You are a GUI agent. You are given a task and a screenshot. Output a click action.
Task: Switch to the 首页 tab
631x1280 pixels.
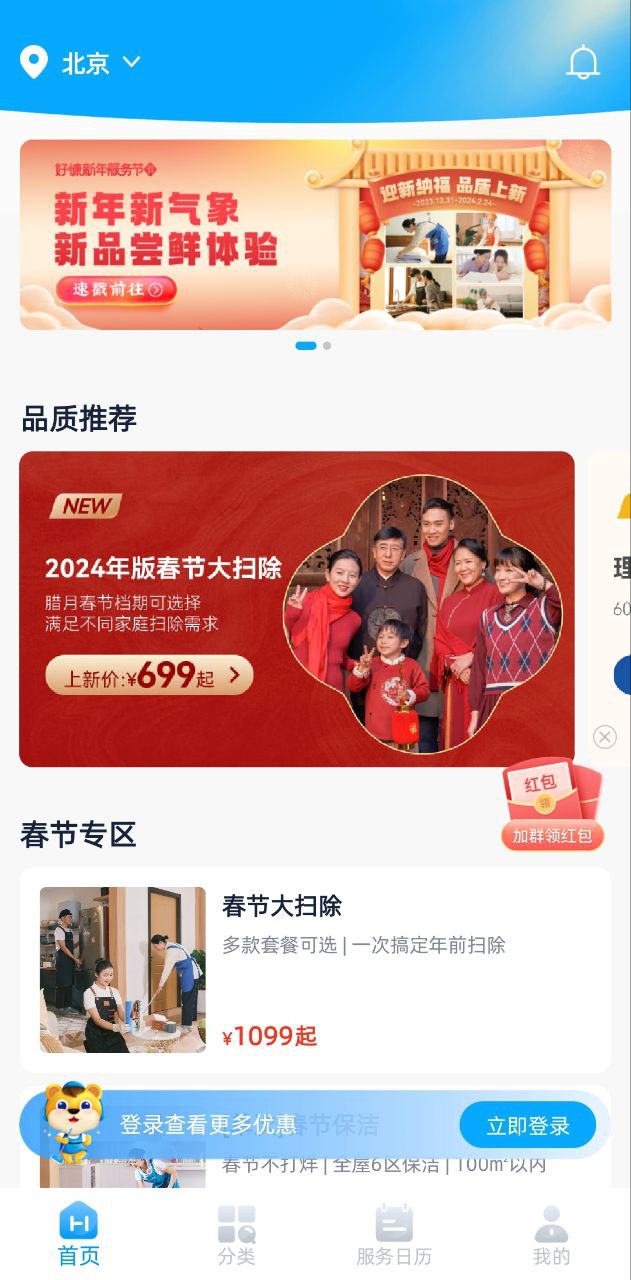pyautogui.click(x=79, y=1234)
